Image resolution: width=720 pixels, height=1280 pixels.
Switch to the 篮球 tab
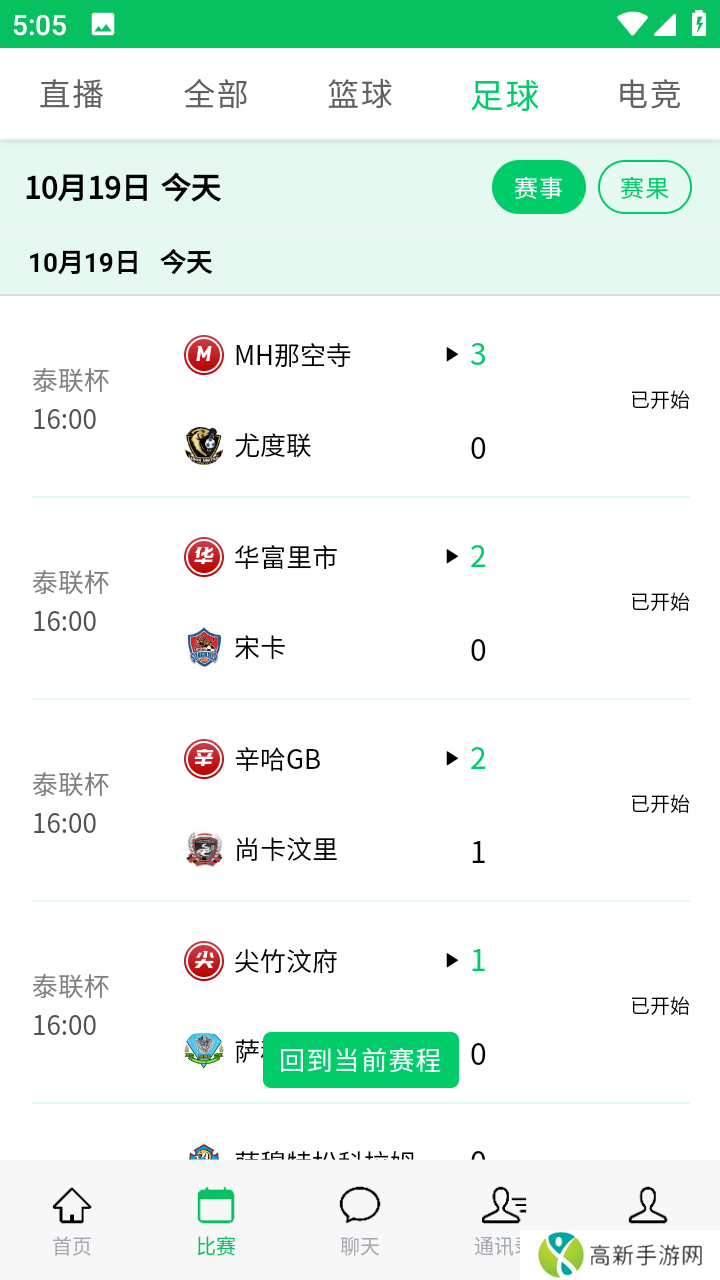359,94
